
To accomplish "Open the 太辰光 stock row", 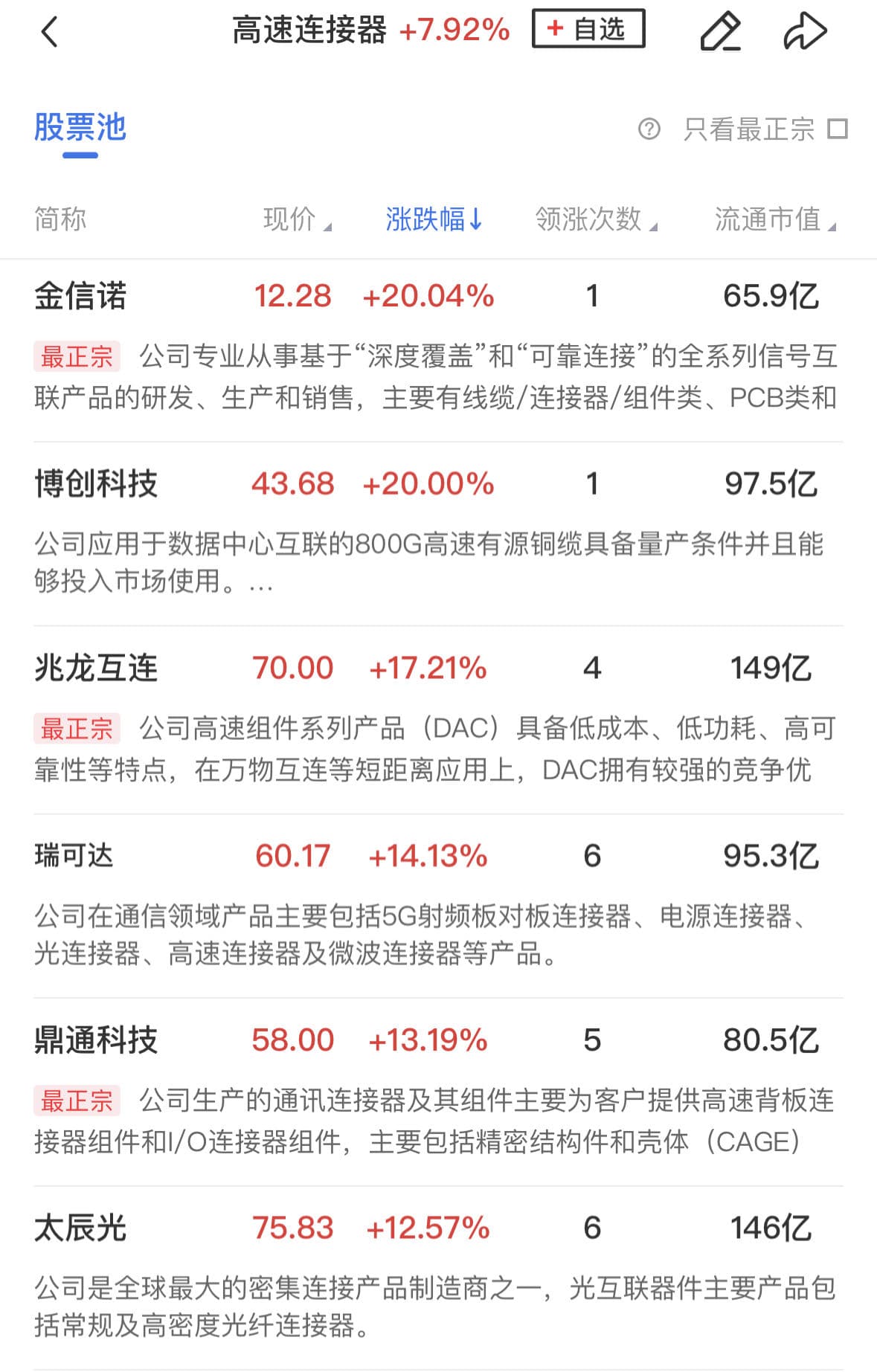I will click(80, 1228).
